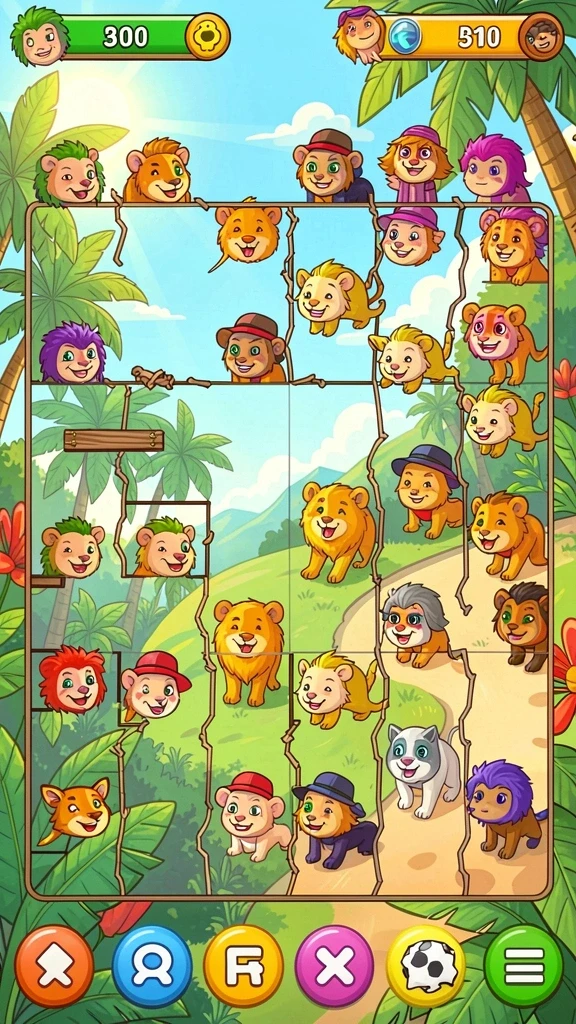Viewport: 576px width, 1024px height.
Task: Tap the orange arrow button
Action: [x=55, y=966]
